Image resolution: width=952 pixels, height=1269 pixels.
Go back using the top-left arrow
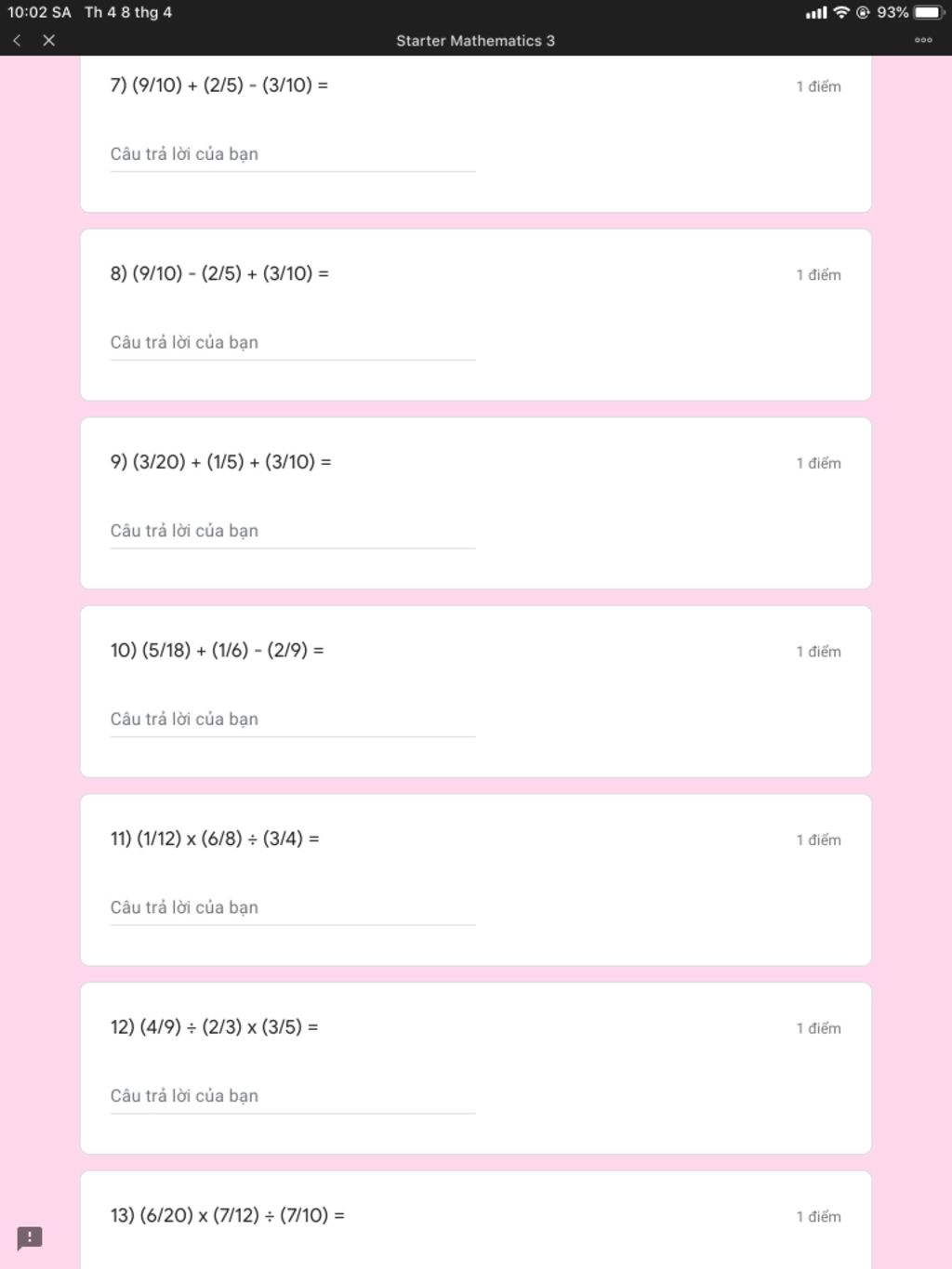tap(17, 40)
